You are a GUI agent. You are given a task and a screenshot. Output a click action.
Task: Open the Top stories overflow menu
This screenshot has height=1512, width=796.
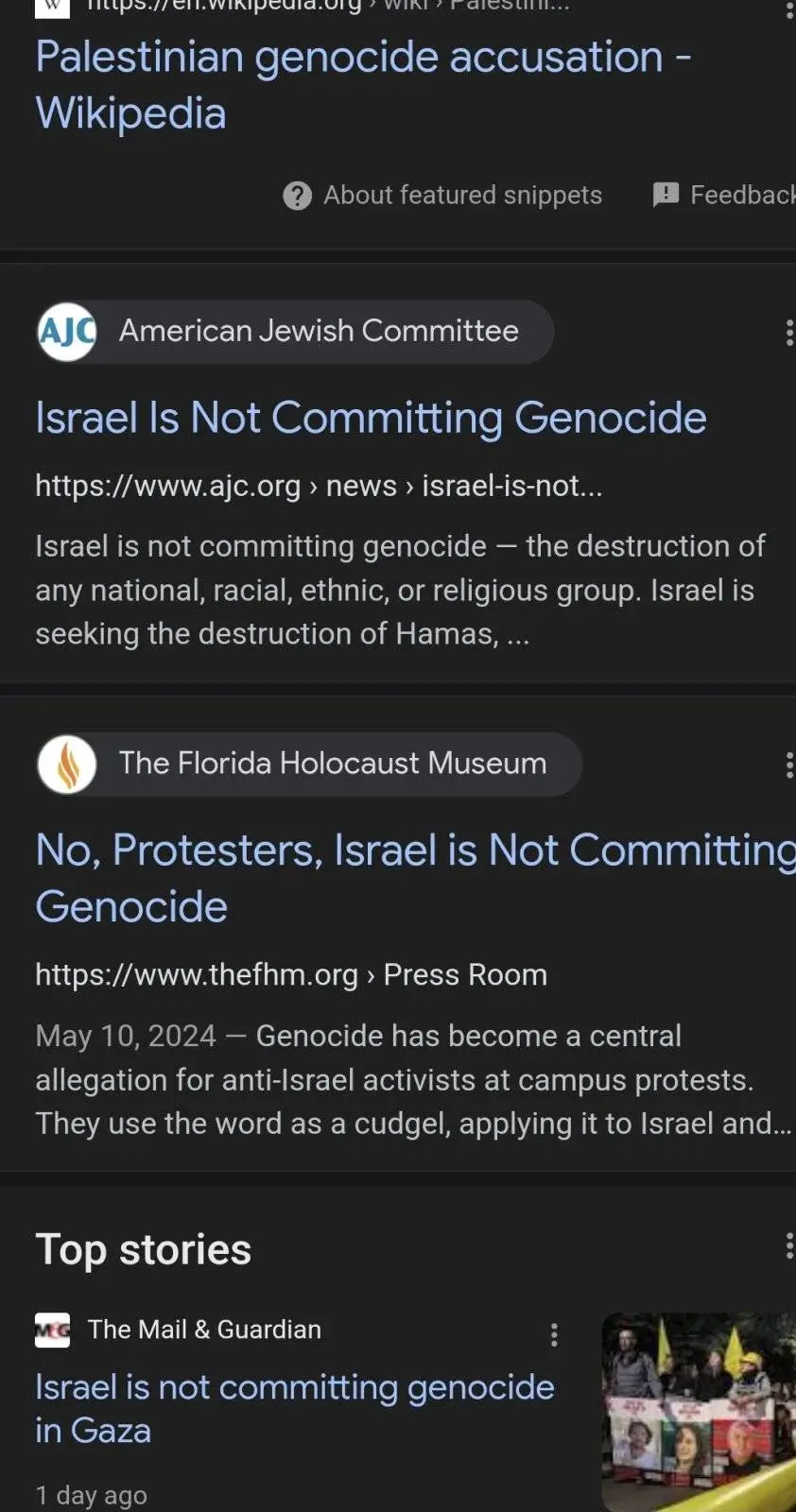[x=787, y=1246]
